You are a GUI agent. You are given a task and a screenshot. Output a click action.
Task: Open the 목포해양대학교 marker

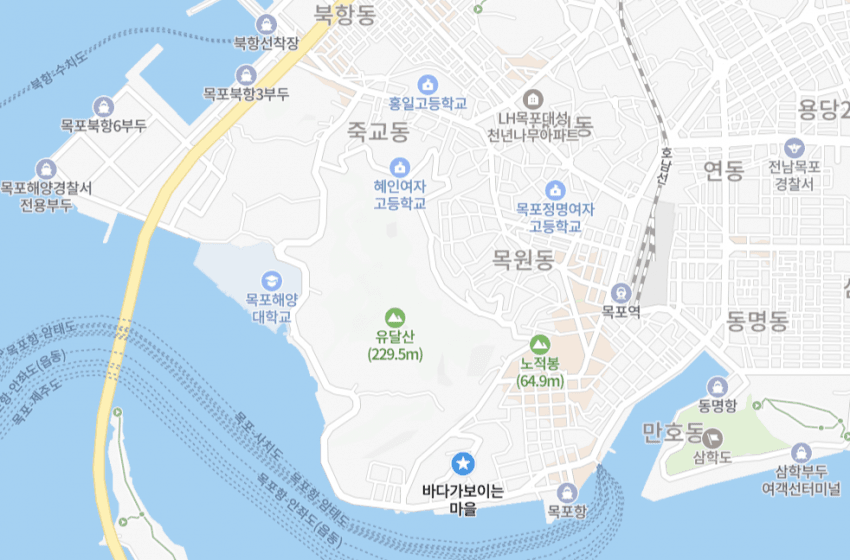(x=270, y=280)
